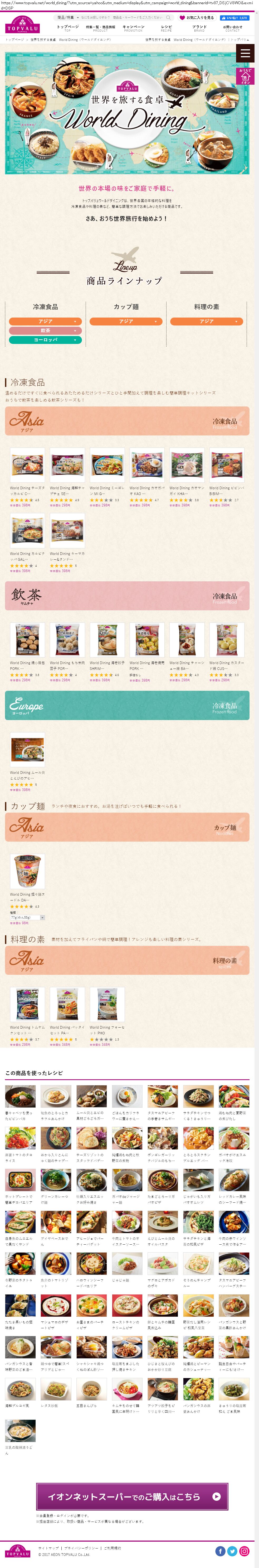Image resolution: width=259 pixels, height=1568 pixels.
Task: Go to トップページ nav item
Action: pos(67,28)
